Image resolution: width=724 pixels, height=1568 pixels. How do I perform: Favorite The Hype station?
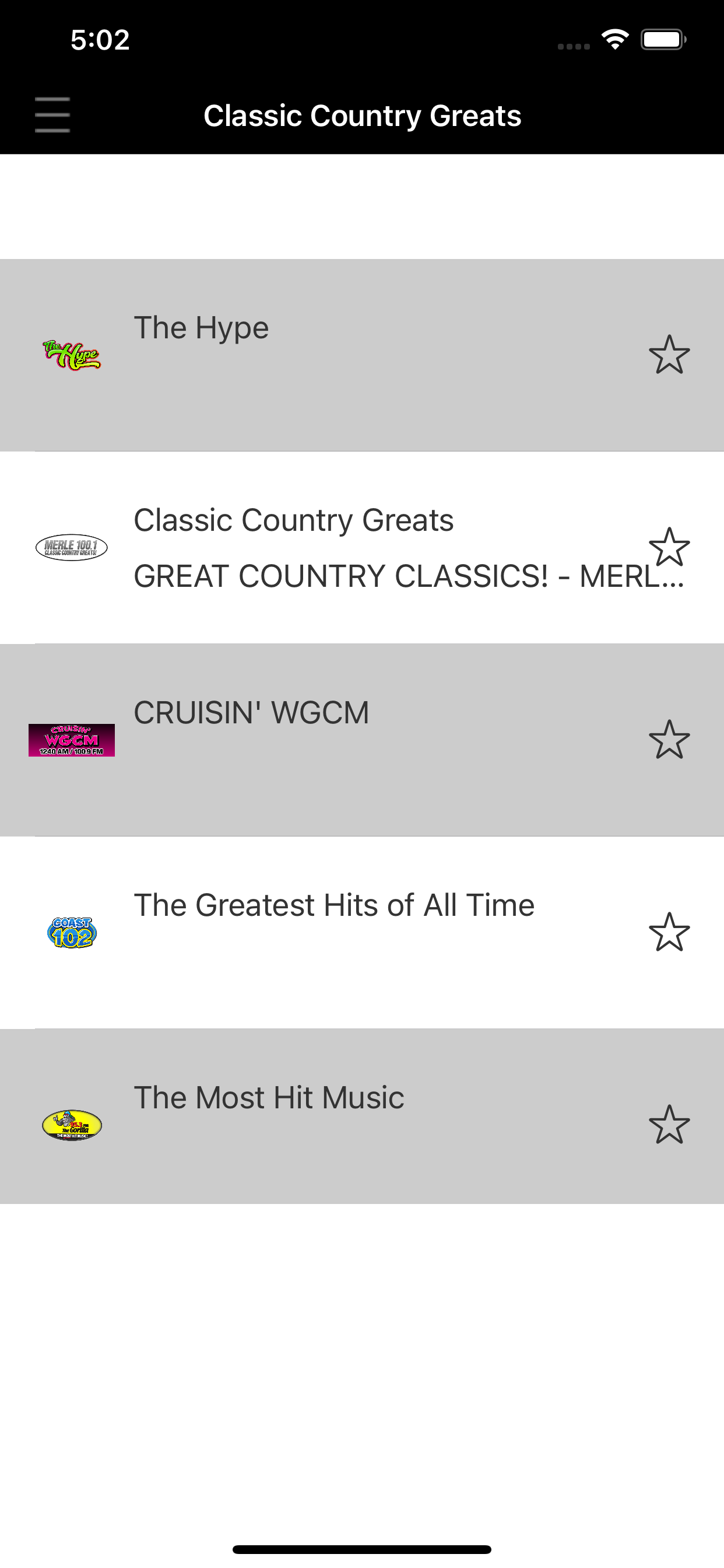[x=669, y=356]
